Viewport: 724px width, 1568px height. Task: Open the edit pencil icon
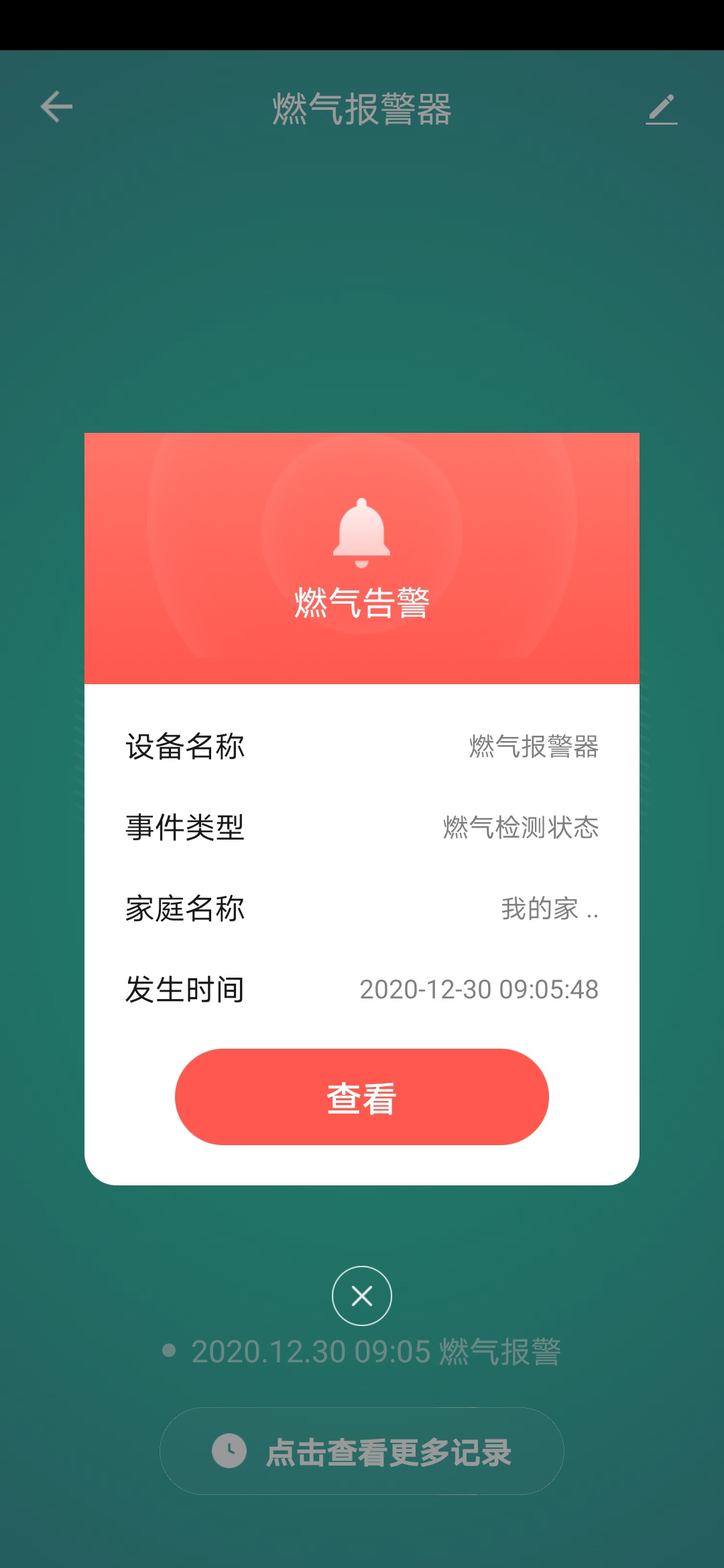(x=662, y=109)
